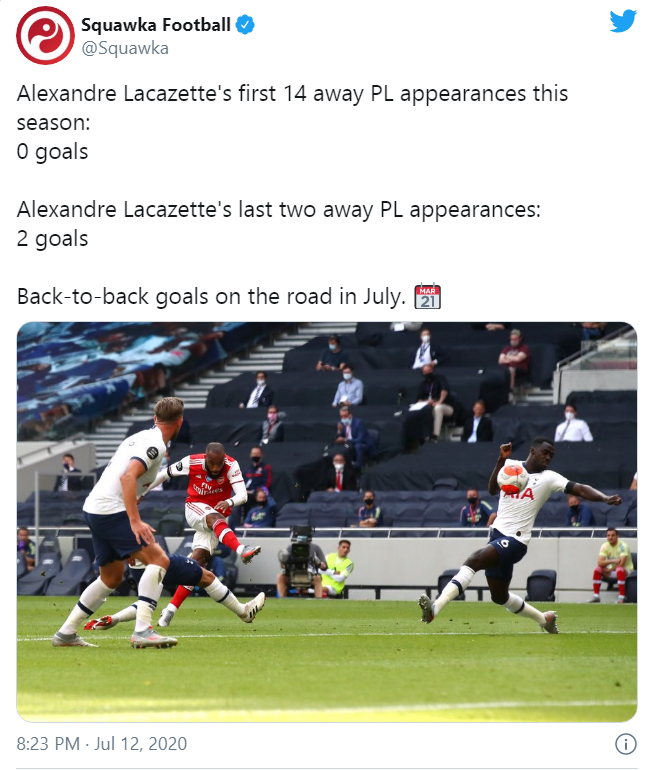Open Squawka Football profile avatar
The height and width of the screenshot is (770, 652).
click(x=45, y=35)
